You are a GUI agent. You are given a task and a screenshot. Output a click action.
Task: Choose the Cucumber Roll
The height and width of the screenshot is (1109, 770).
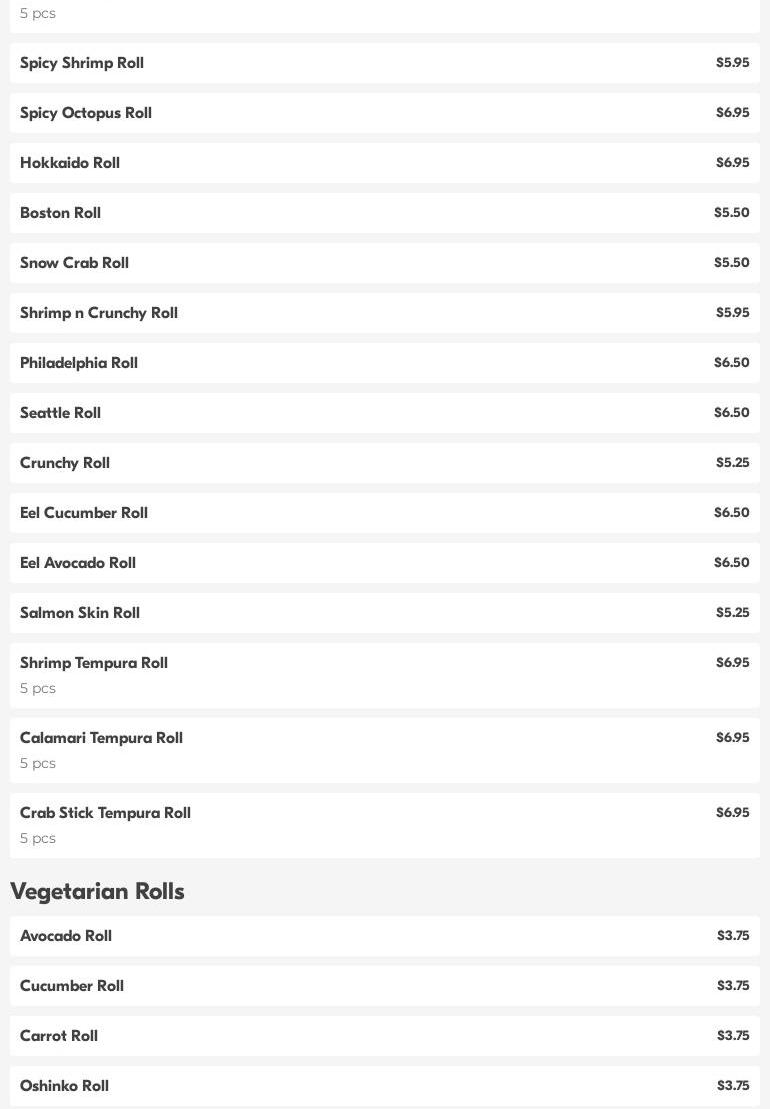click(384, 986)
